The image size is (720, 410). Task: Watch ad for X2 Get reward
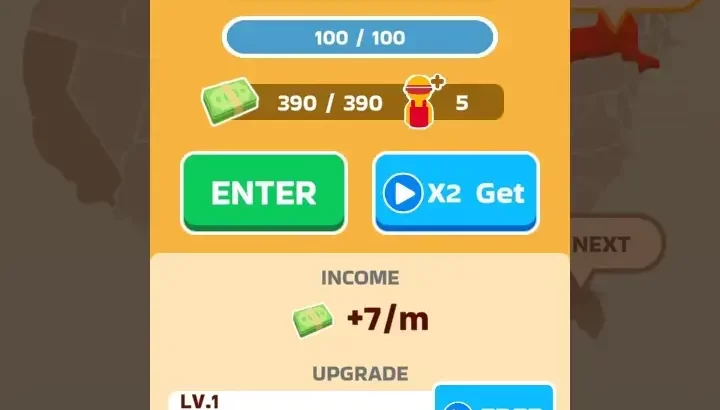[456, 192]
